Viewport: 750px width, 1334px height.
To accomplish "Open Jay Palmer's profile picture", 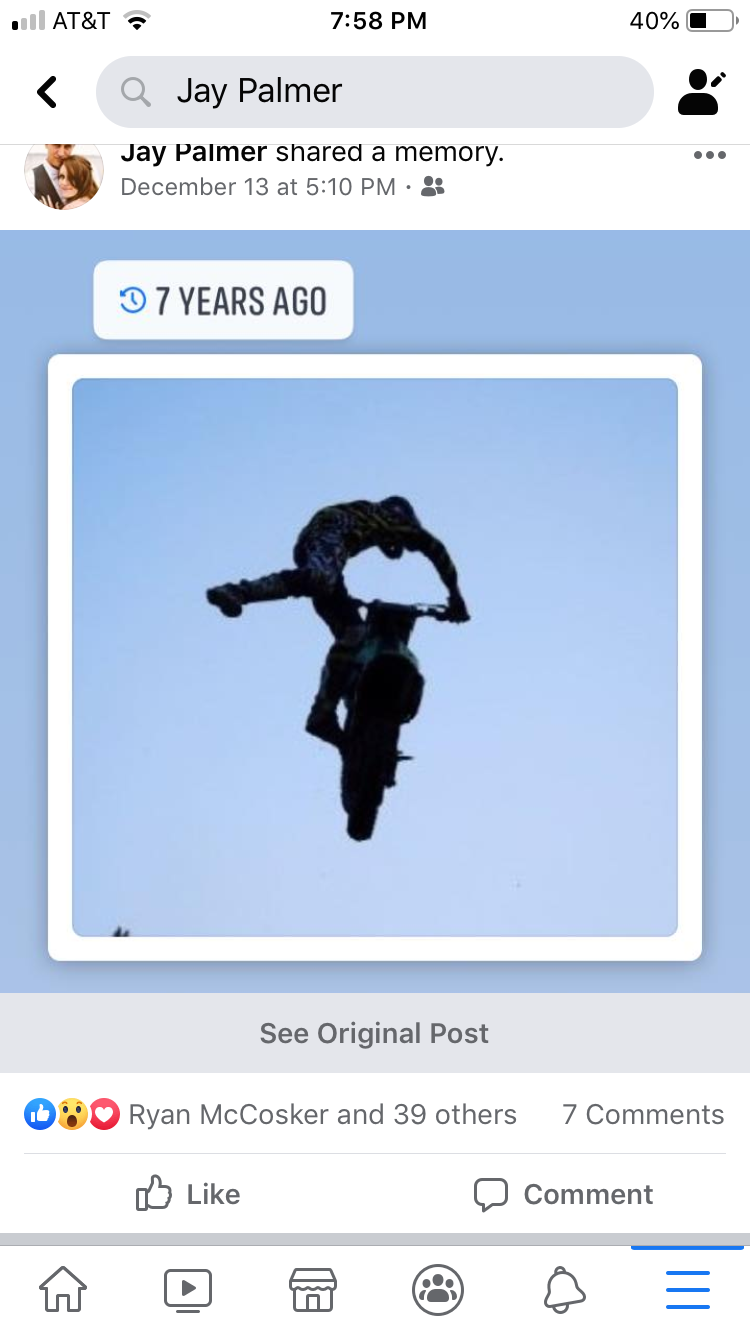I will coord(63,172).
